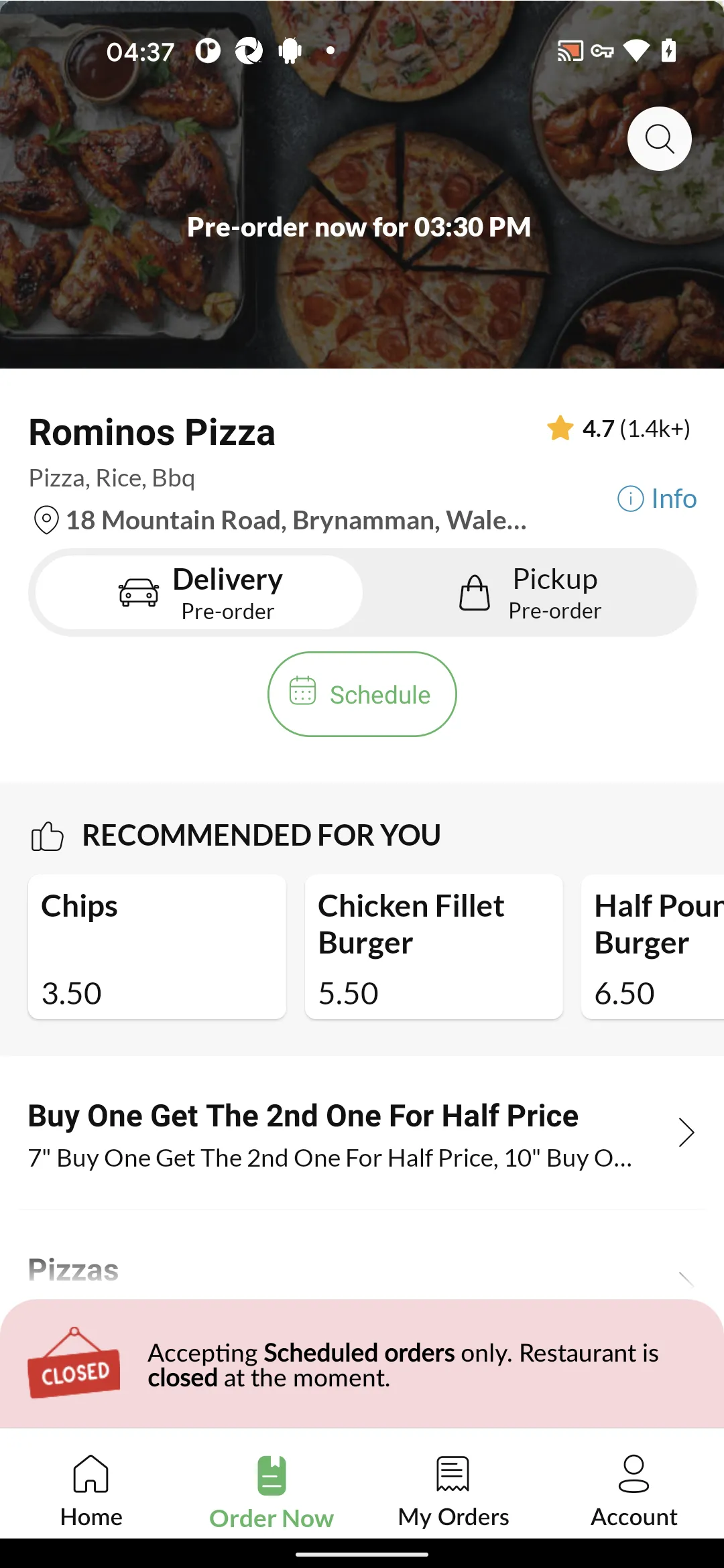The image size is (724, 1568).
Task: Open the Half Pound Burger card
Action: click(x=652, y=947)
